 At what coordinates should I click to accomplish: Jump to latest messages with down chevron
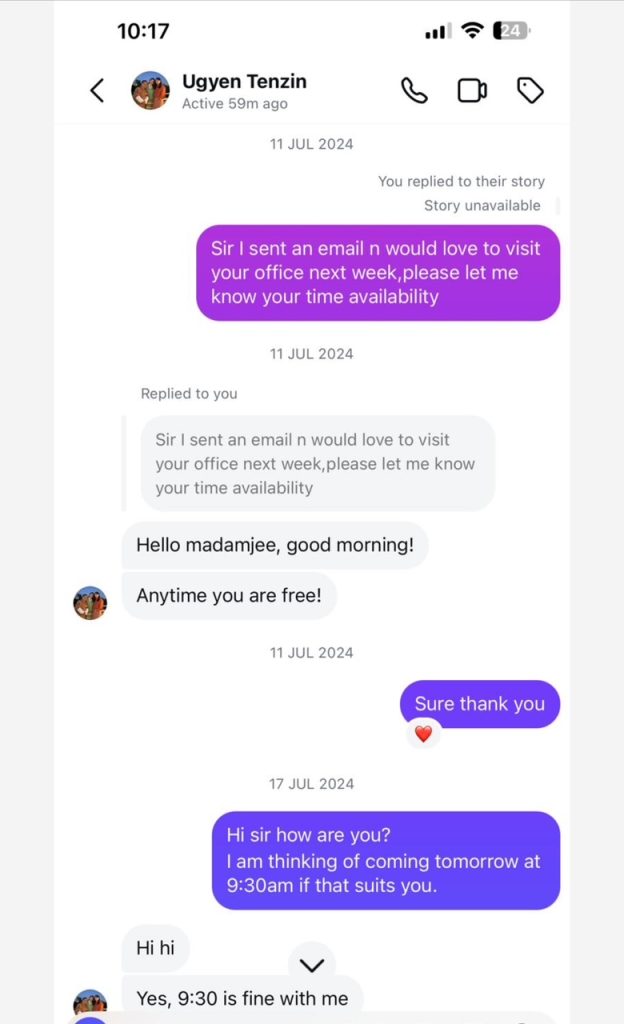tap(311, 965)
